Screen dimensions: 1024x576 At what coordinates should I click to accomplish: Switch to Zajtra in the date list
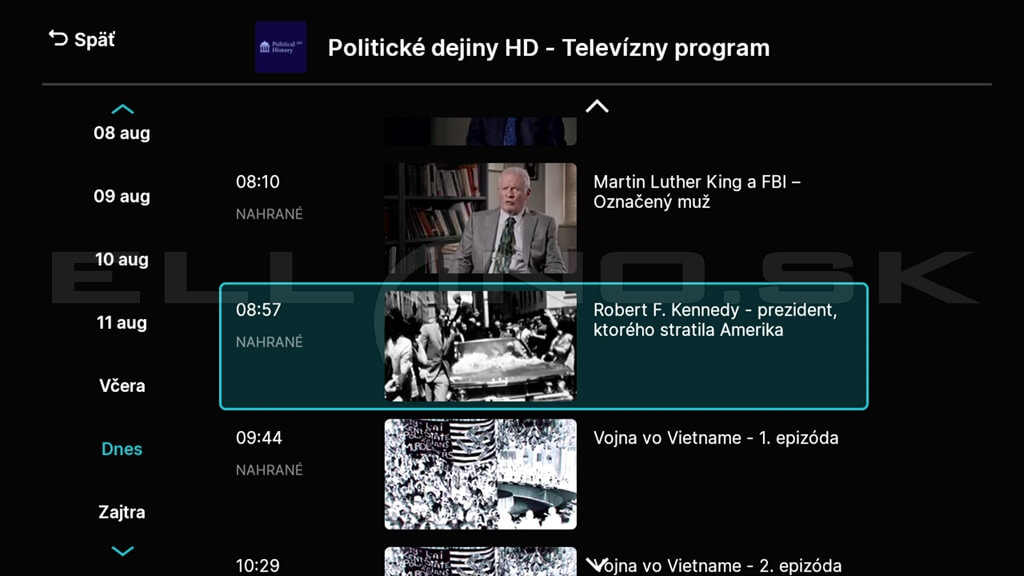click(x=122, y=512)
